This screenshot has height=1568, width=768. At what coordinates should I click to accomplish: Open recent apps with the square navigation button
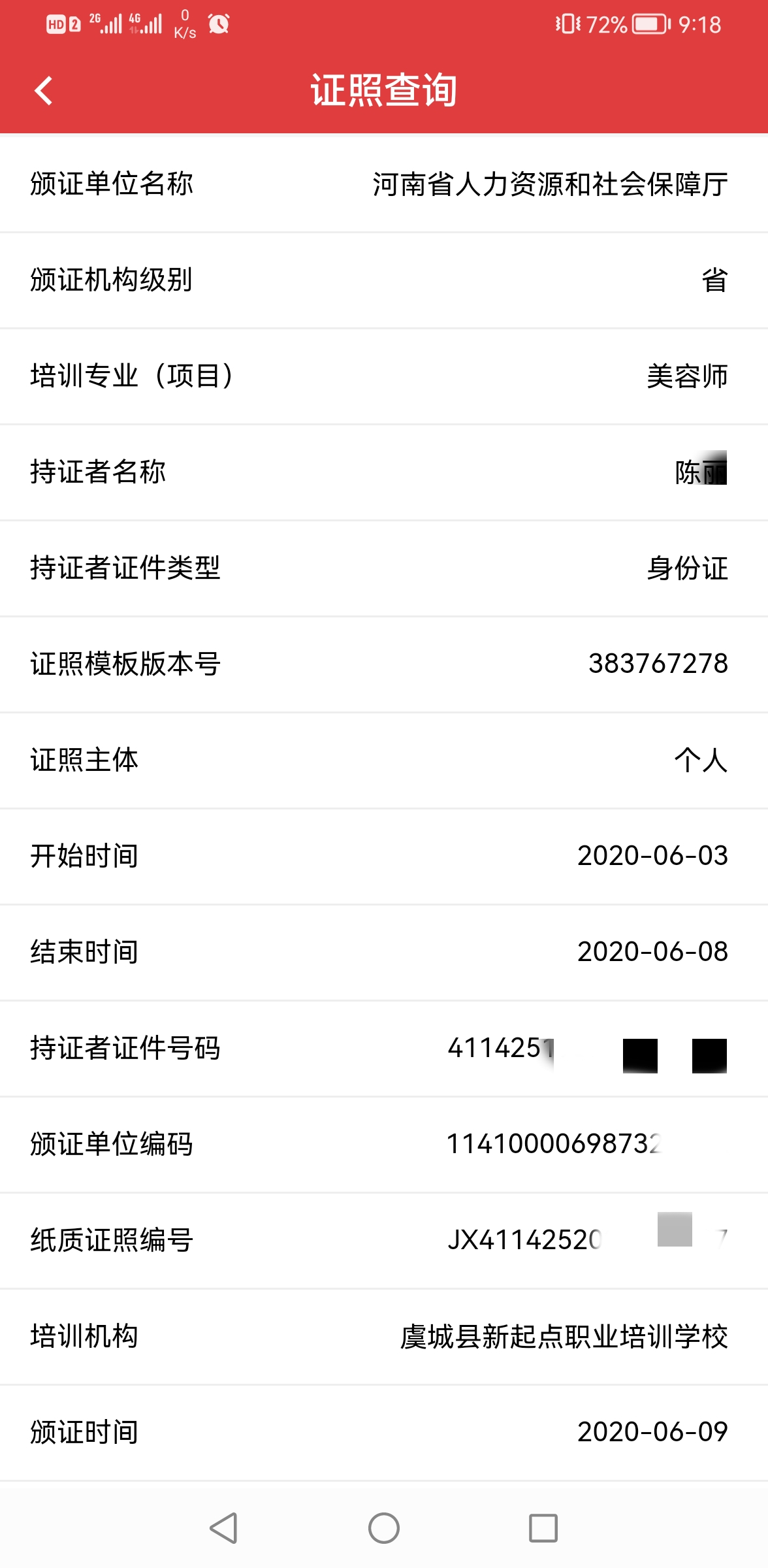(x=541, y=1529)
